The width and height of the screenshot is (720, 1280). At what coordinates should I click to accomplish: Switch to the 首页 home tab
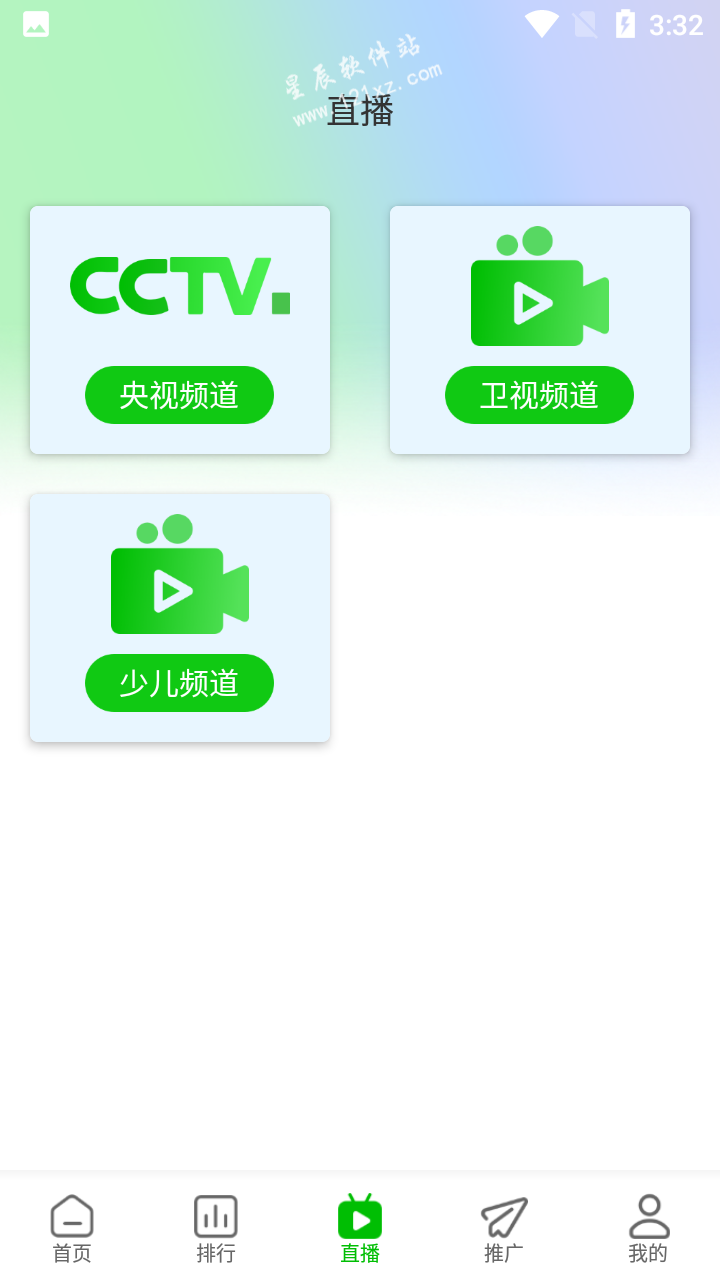click(x=72, y=1229)
